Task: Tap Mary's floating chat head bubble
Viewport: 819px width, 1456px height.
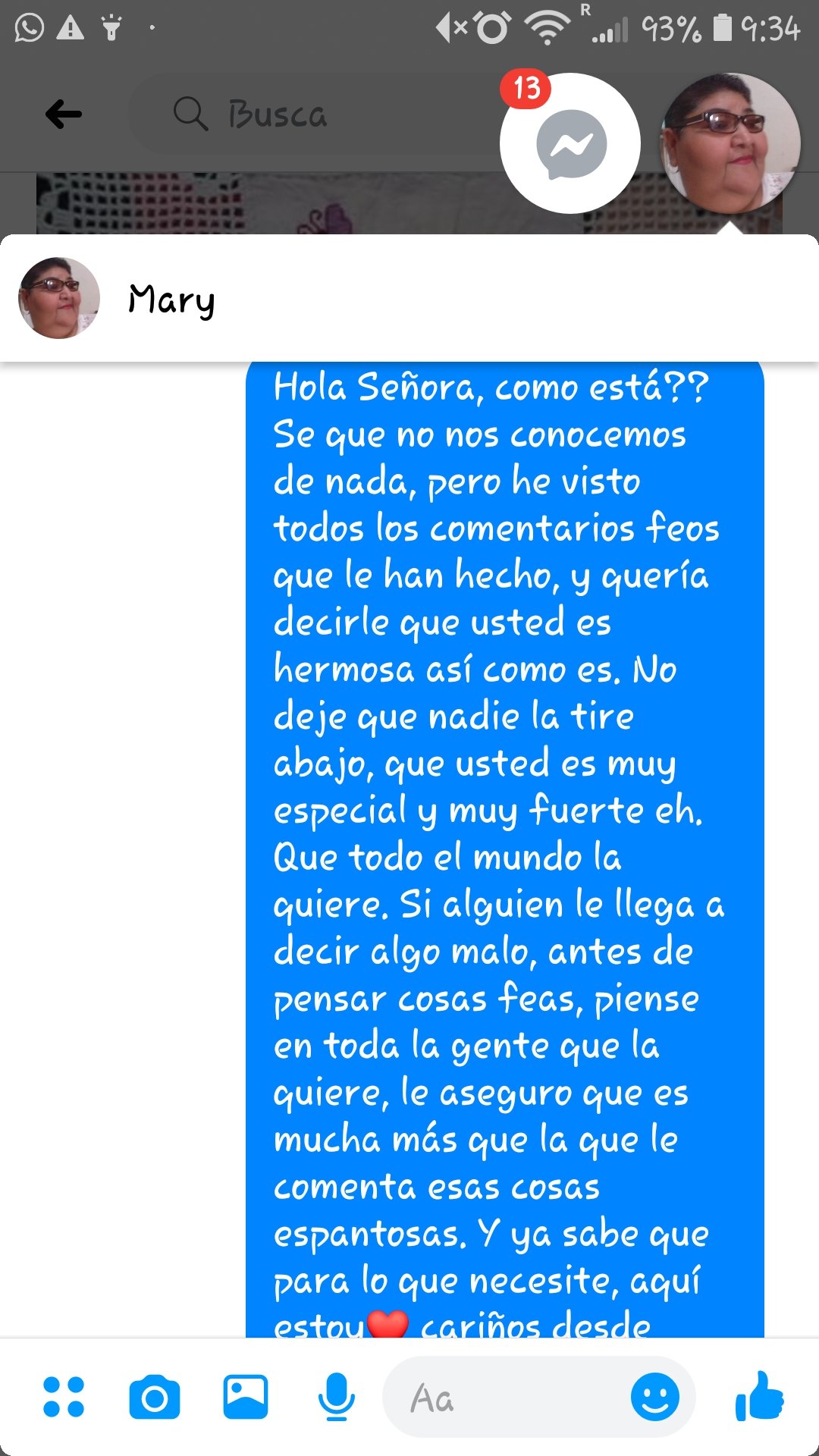Action: [x=730, y=143]
